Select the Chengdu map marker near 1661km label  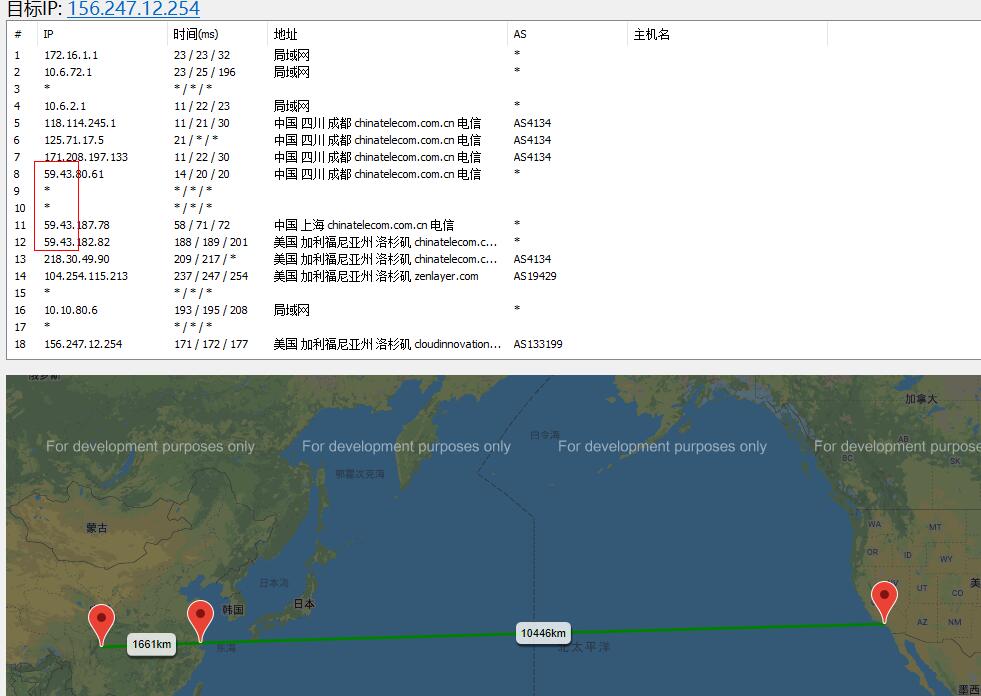click(x=101, y=621)
